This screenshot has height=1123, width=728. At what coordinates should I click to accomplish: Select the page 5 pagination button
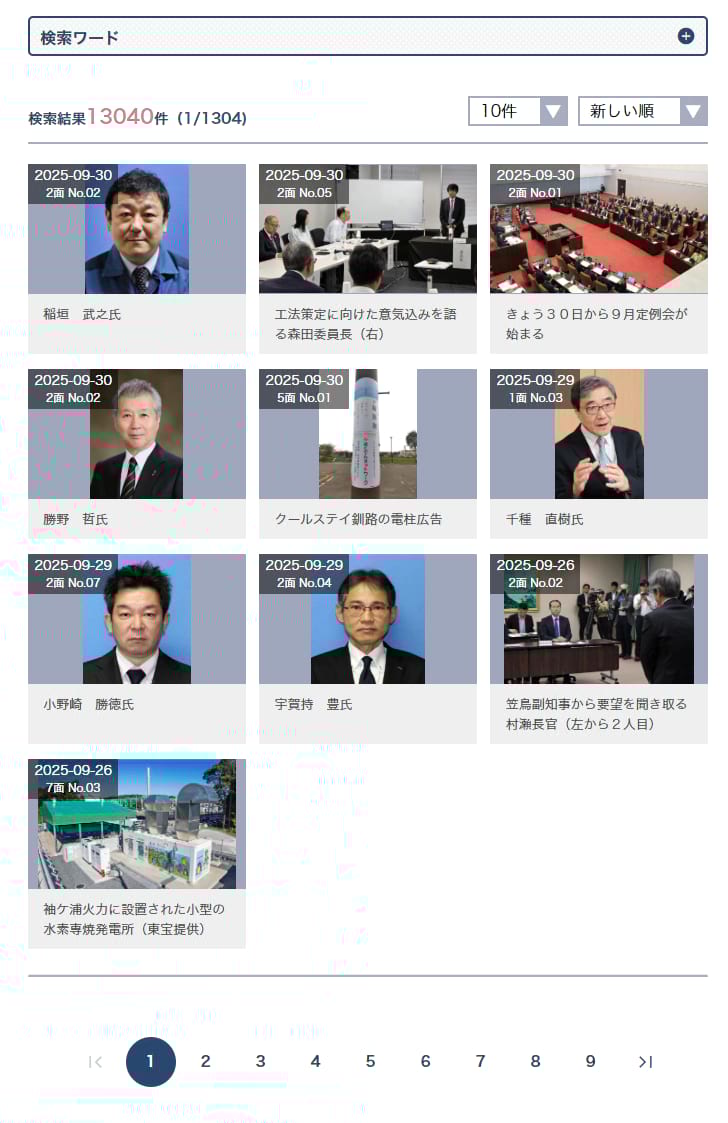pyautogui.click(x=370, y=1063)
